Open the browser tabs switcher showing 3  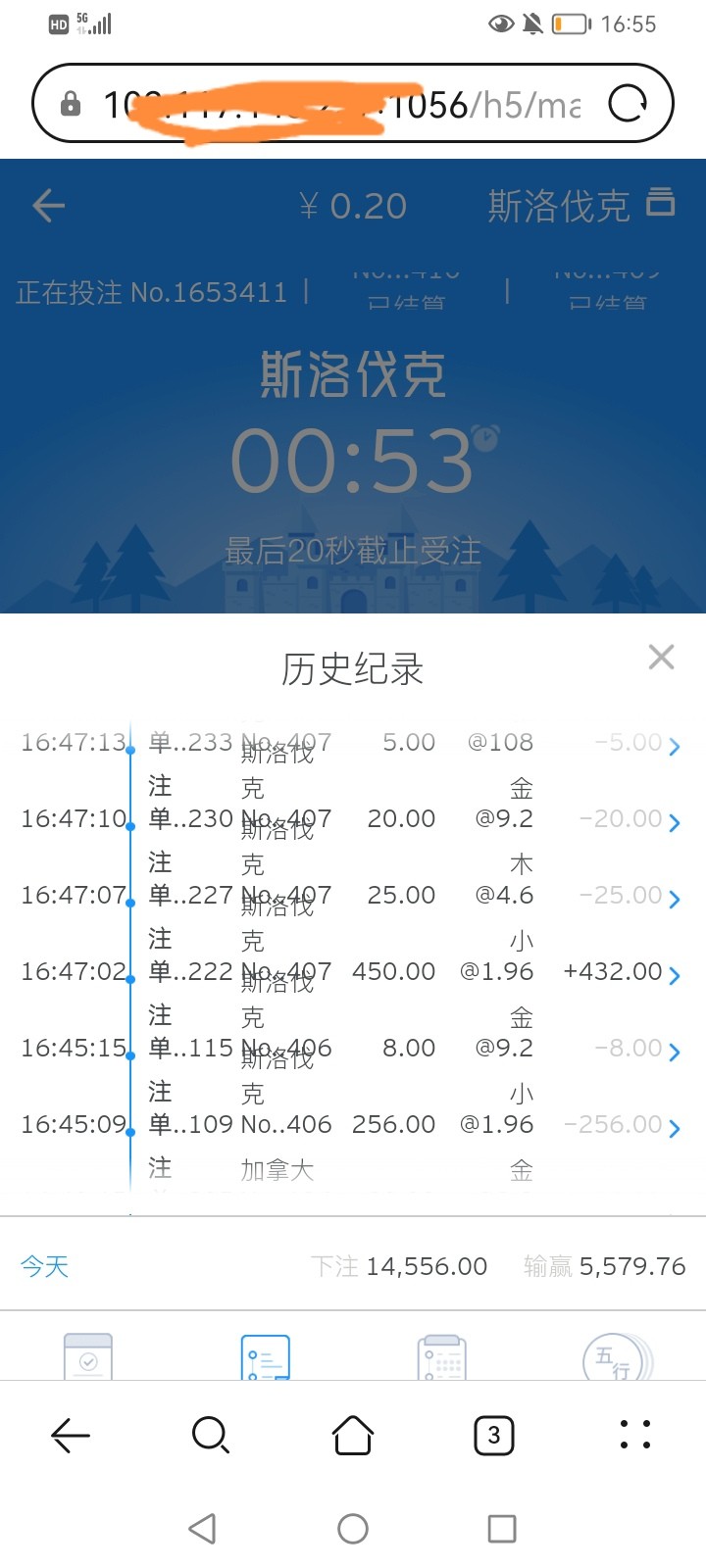coord(493,1436)
